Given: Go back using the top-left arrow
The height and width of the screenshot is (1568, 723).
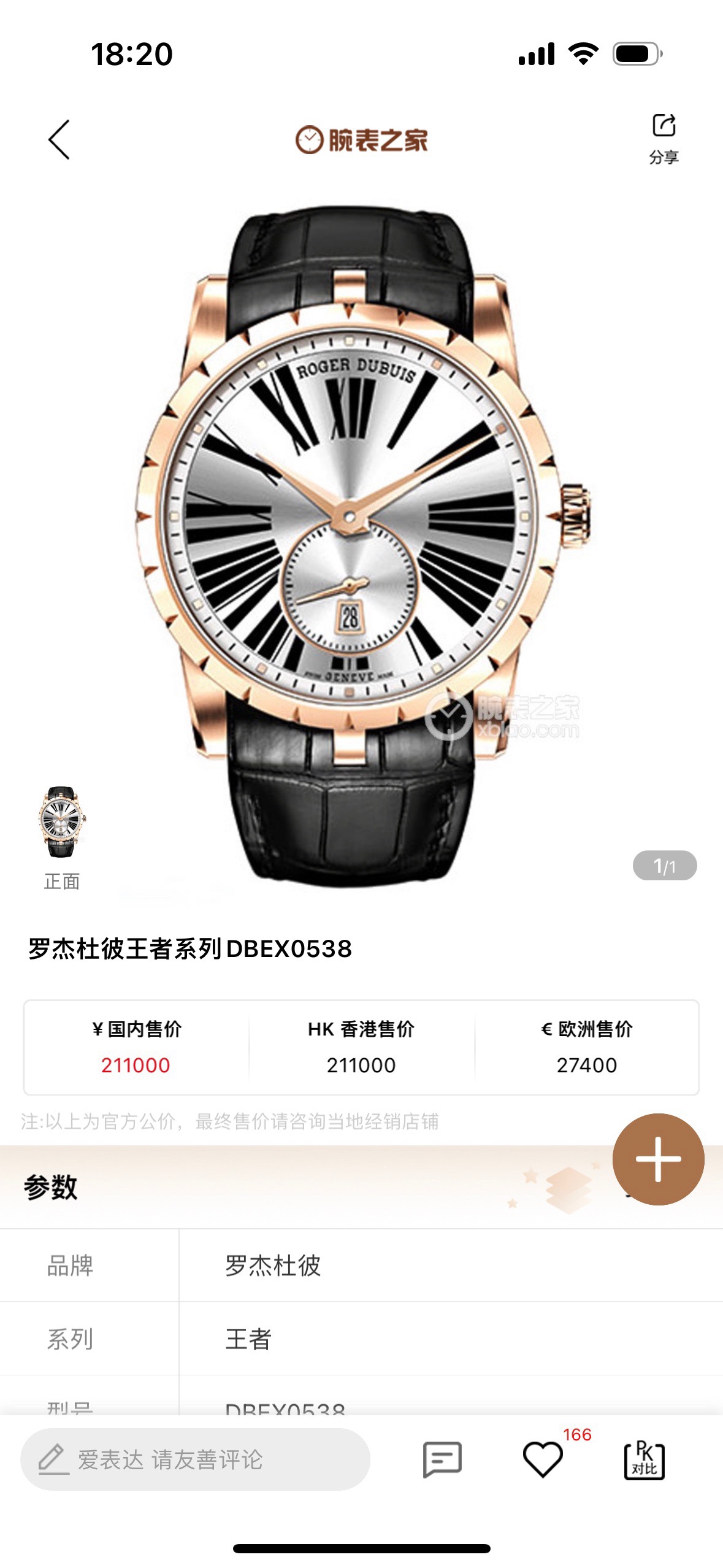Looking at the screenshot, I should 59,140.
